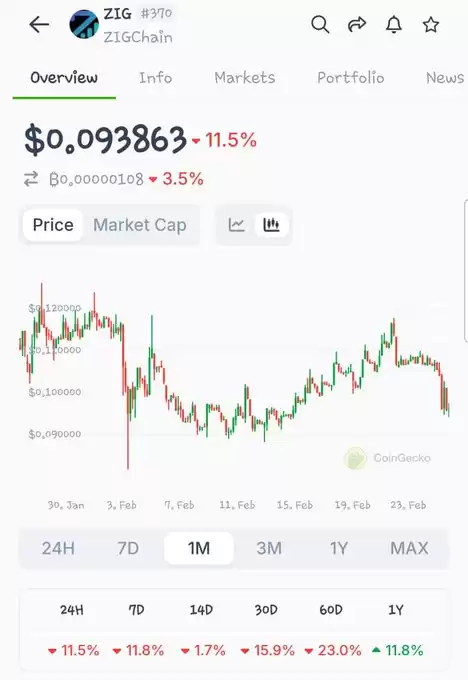Choose the 7D chart range

(x=128, y=548)
